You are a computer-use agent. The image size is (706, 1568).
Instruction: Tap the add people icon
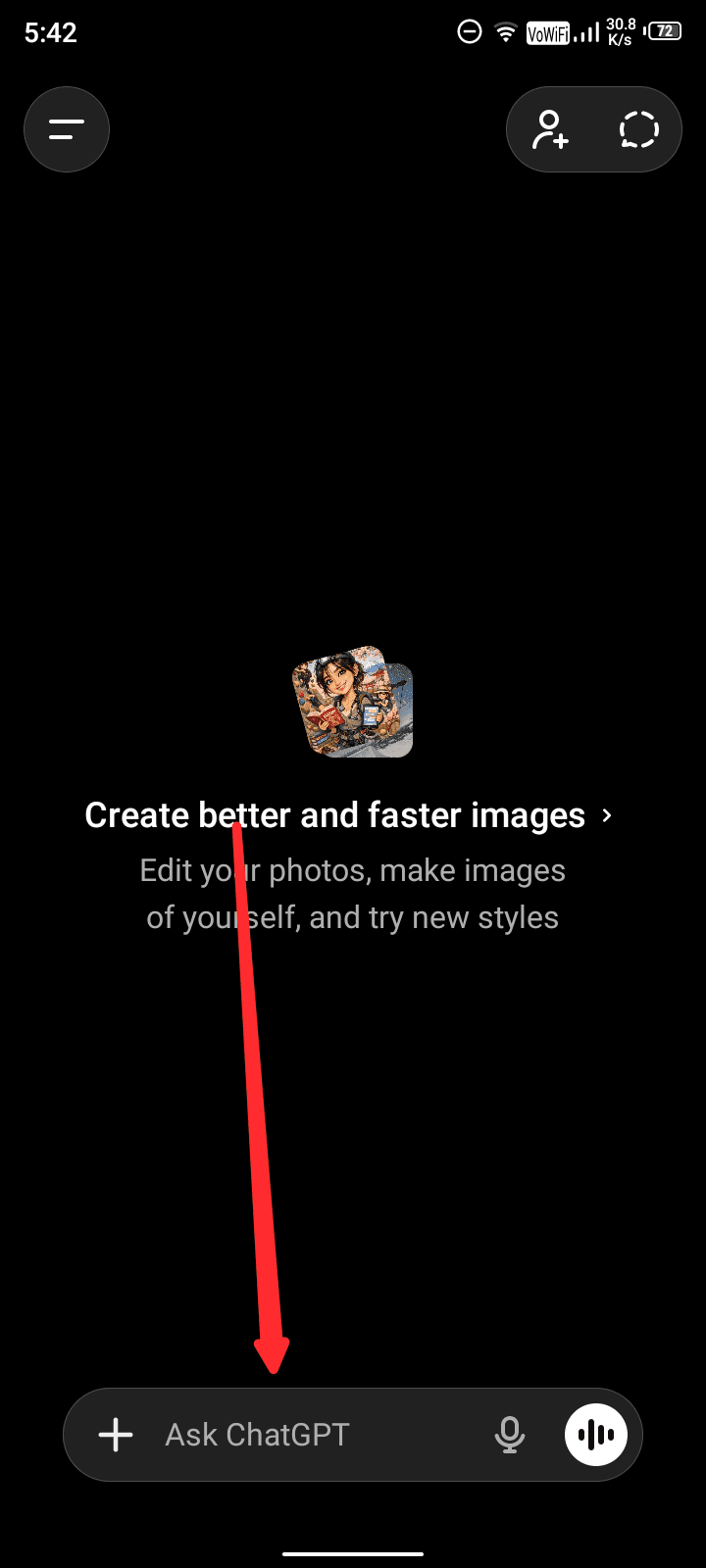coord(550,129)
